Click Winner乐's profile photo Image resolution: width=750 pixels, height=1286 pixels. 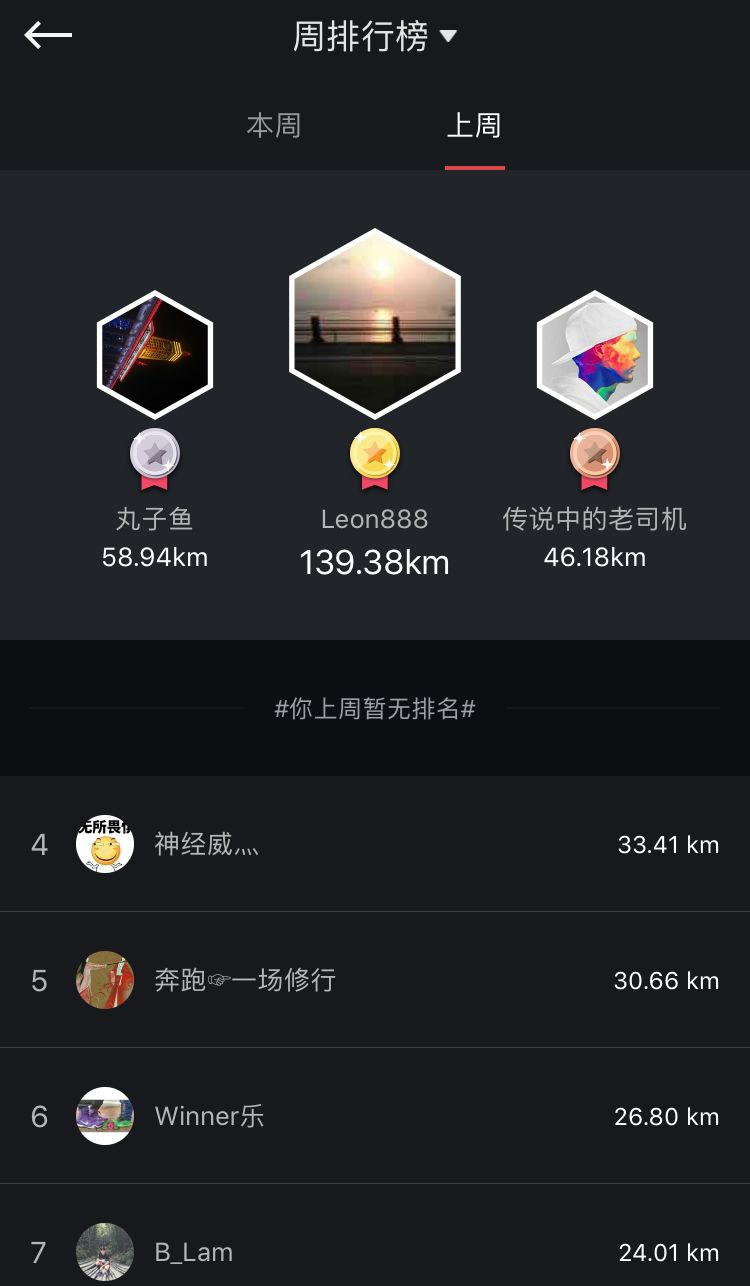[105, 1116]
